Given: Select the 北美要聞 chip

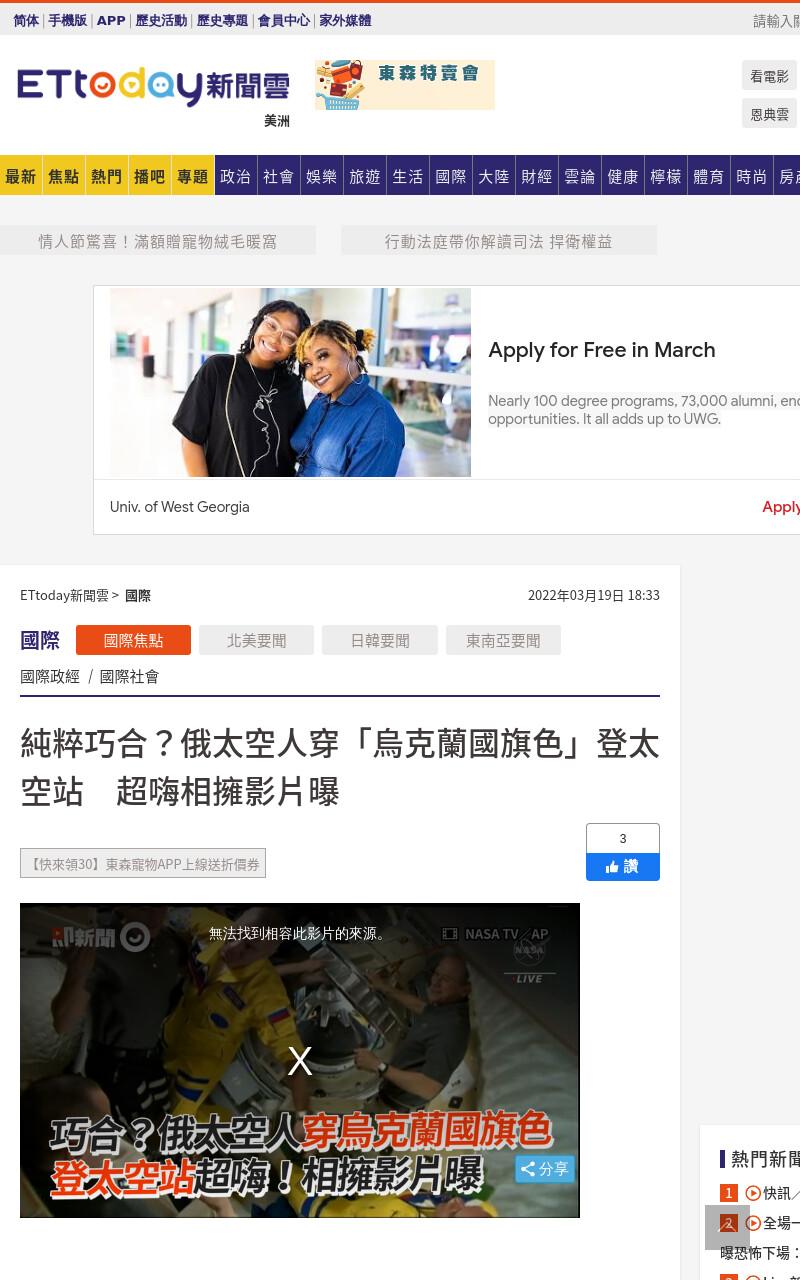Looking at the screenshot, I should point(256,640).
